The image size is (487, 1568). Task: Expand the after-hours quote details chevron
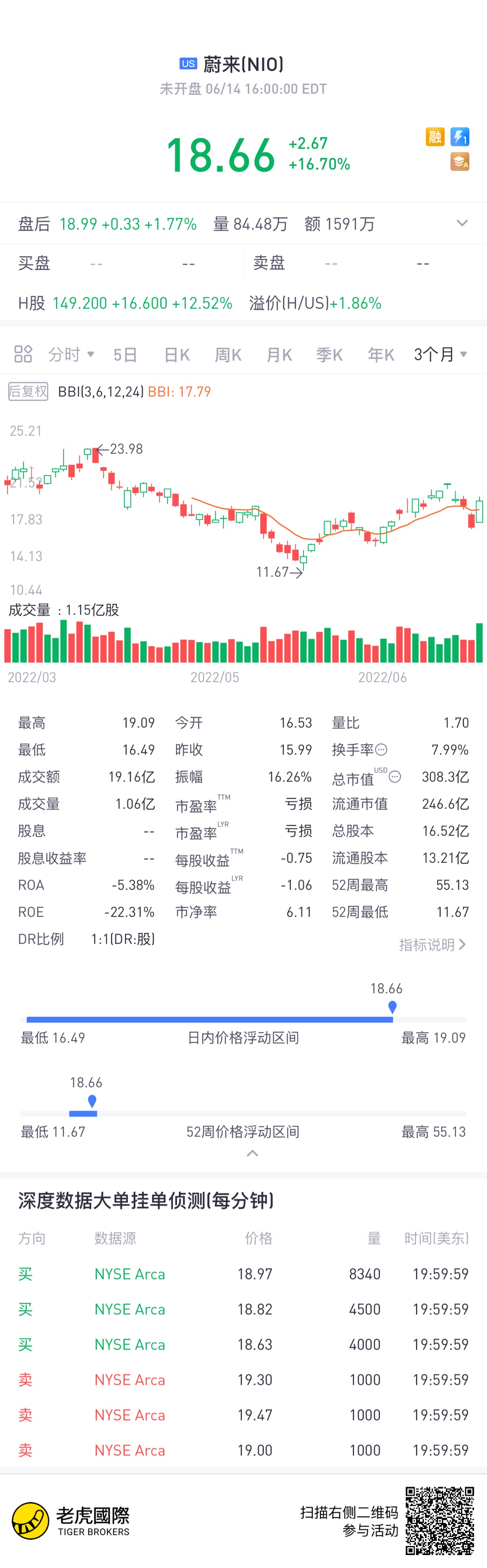point(462,223)
